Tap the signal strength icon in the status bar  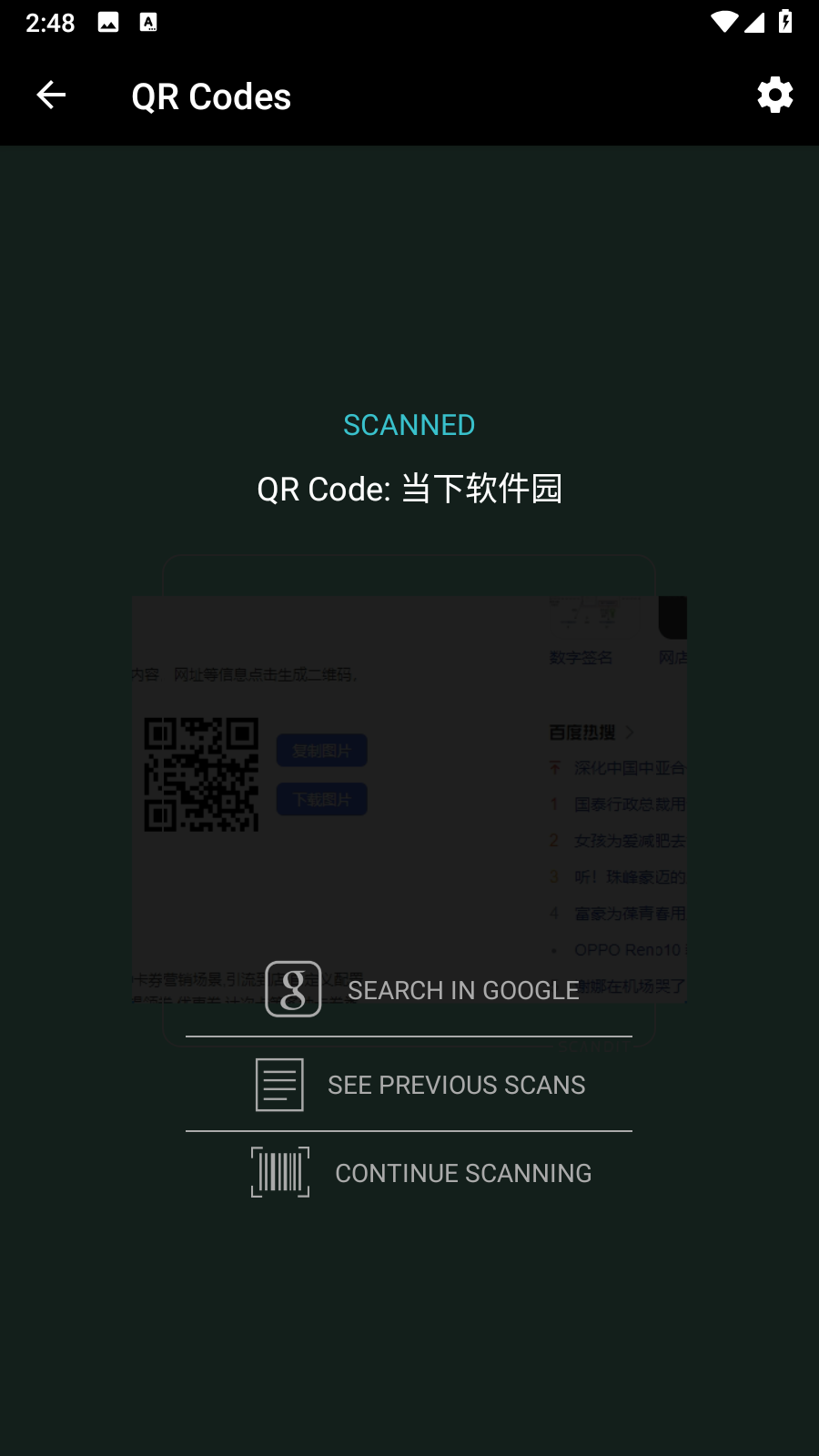[x=754, y=23]
